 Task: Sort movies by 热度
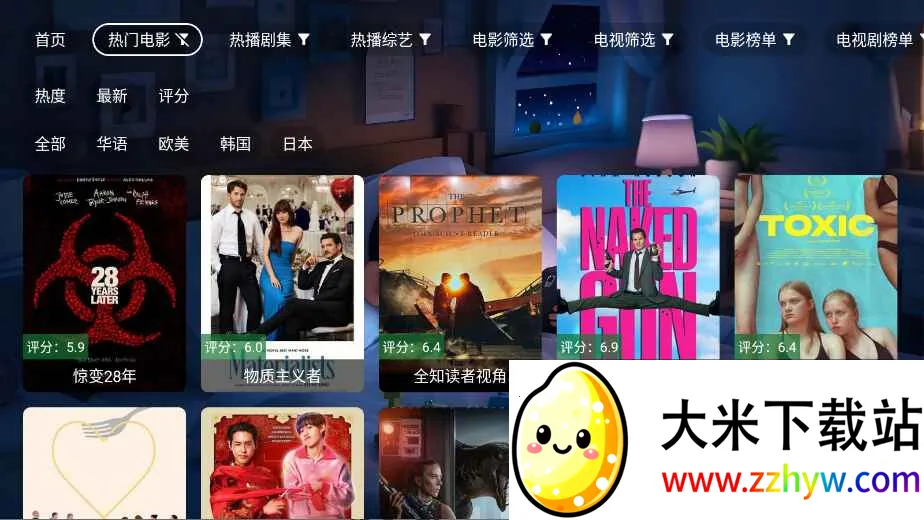tap(50, 96)
